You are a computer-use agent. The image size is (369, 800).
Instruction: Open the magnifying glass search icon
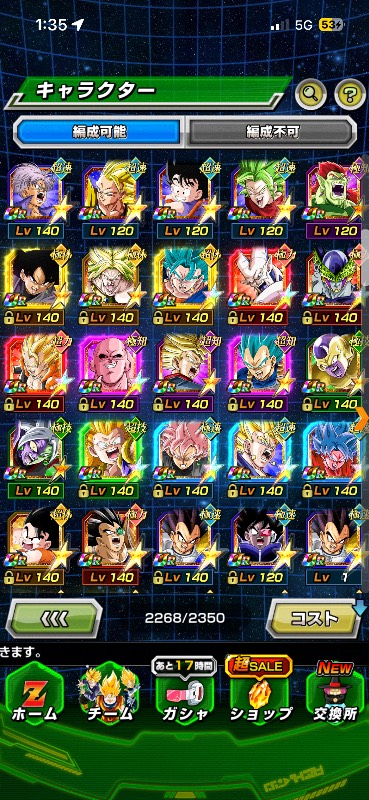(312, 92)
